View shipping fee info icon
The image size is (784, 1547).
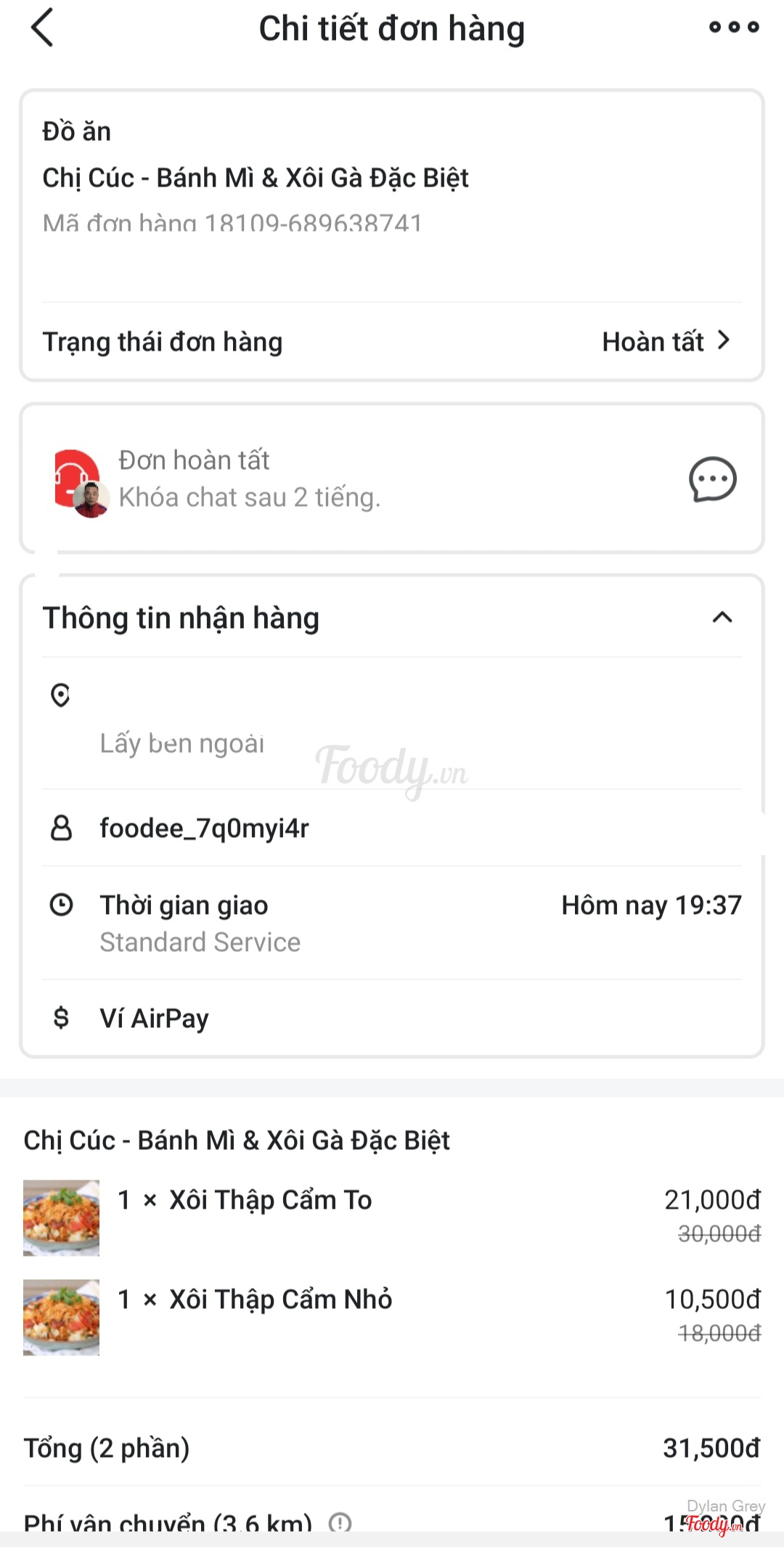tap(340, 1521)
